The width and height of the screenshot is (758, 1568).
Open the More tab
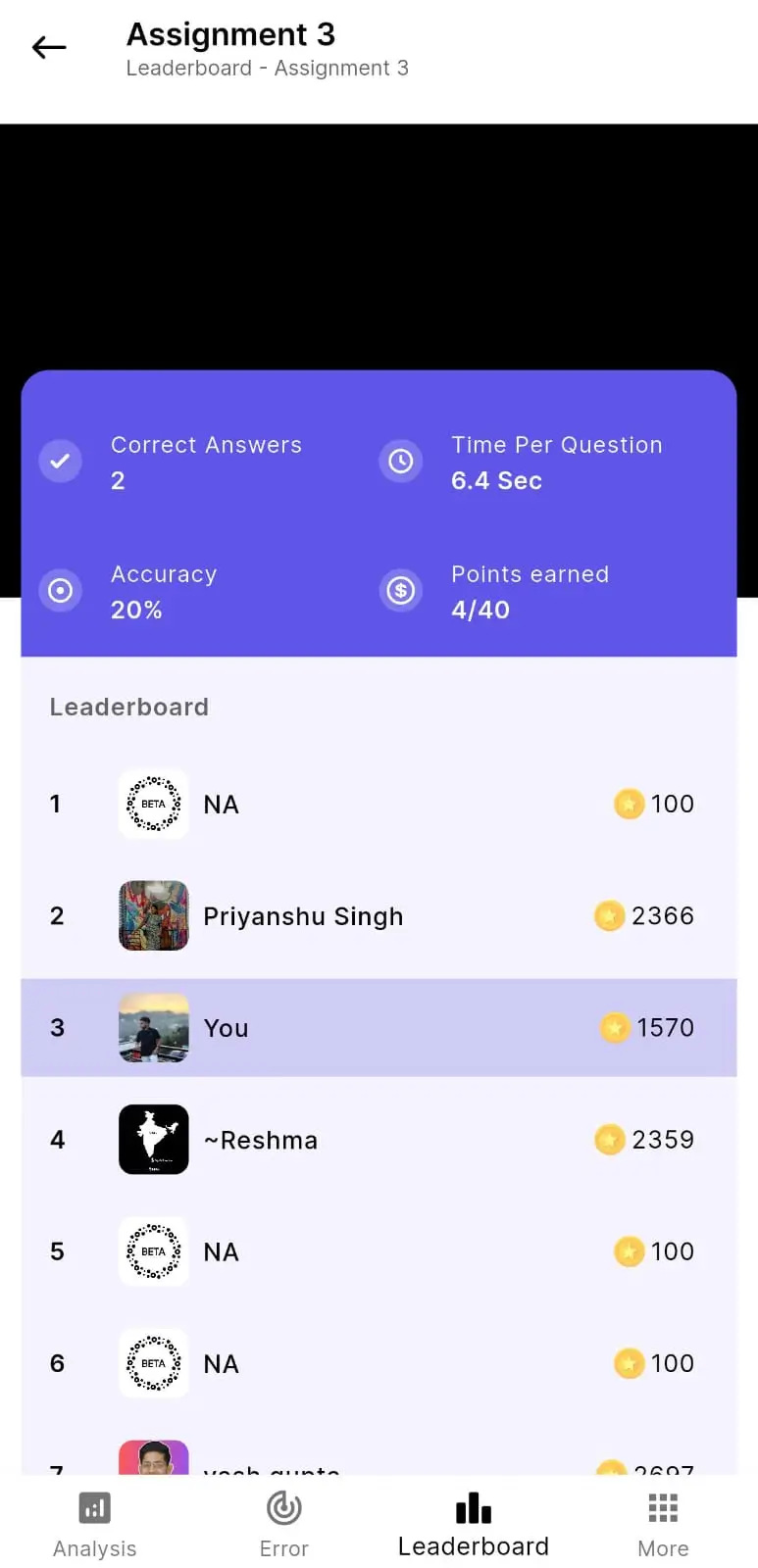click(x=663, y=1524)
